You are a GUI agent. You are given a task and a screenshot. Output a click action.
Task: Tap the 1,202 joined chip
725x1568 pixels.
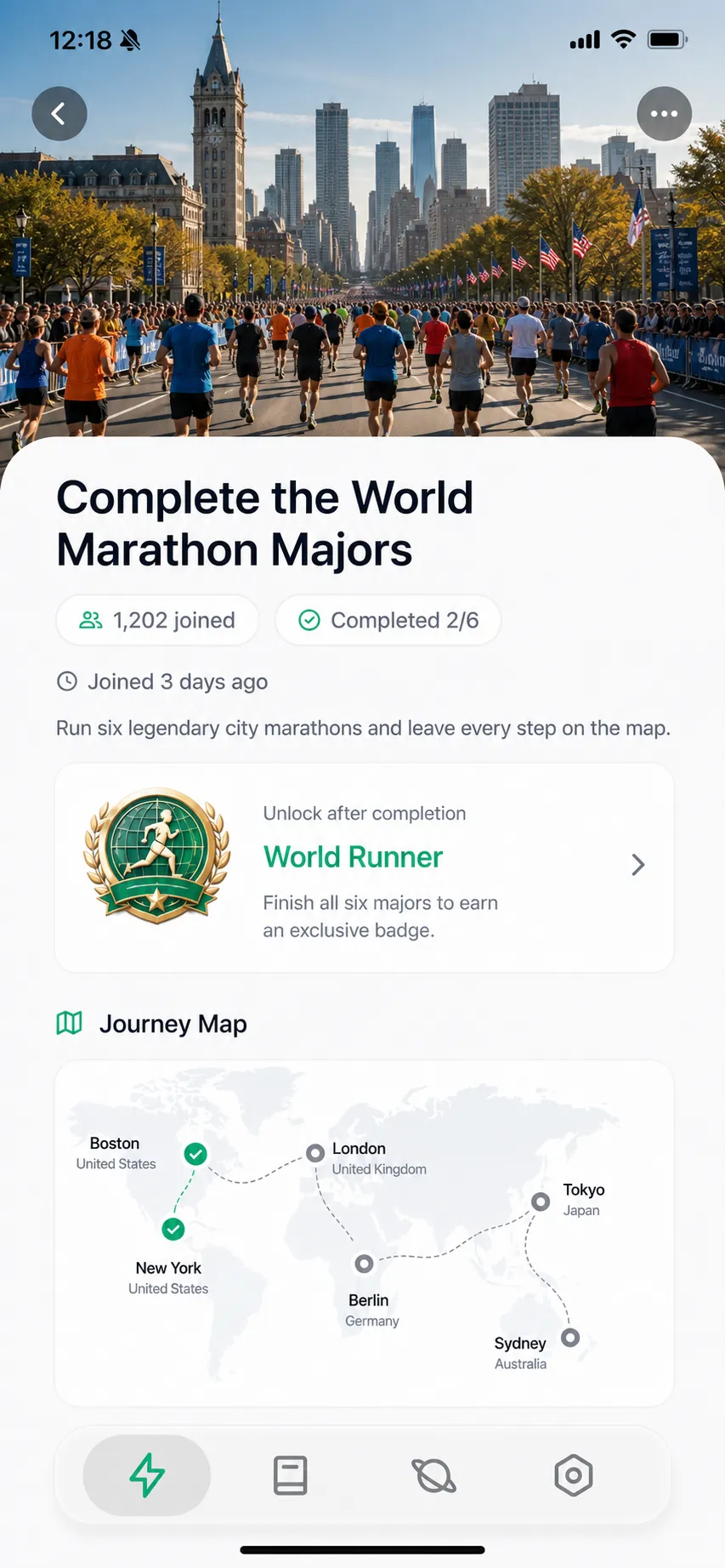pyautogui.click(x=158, y=620)
